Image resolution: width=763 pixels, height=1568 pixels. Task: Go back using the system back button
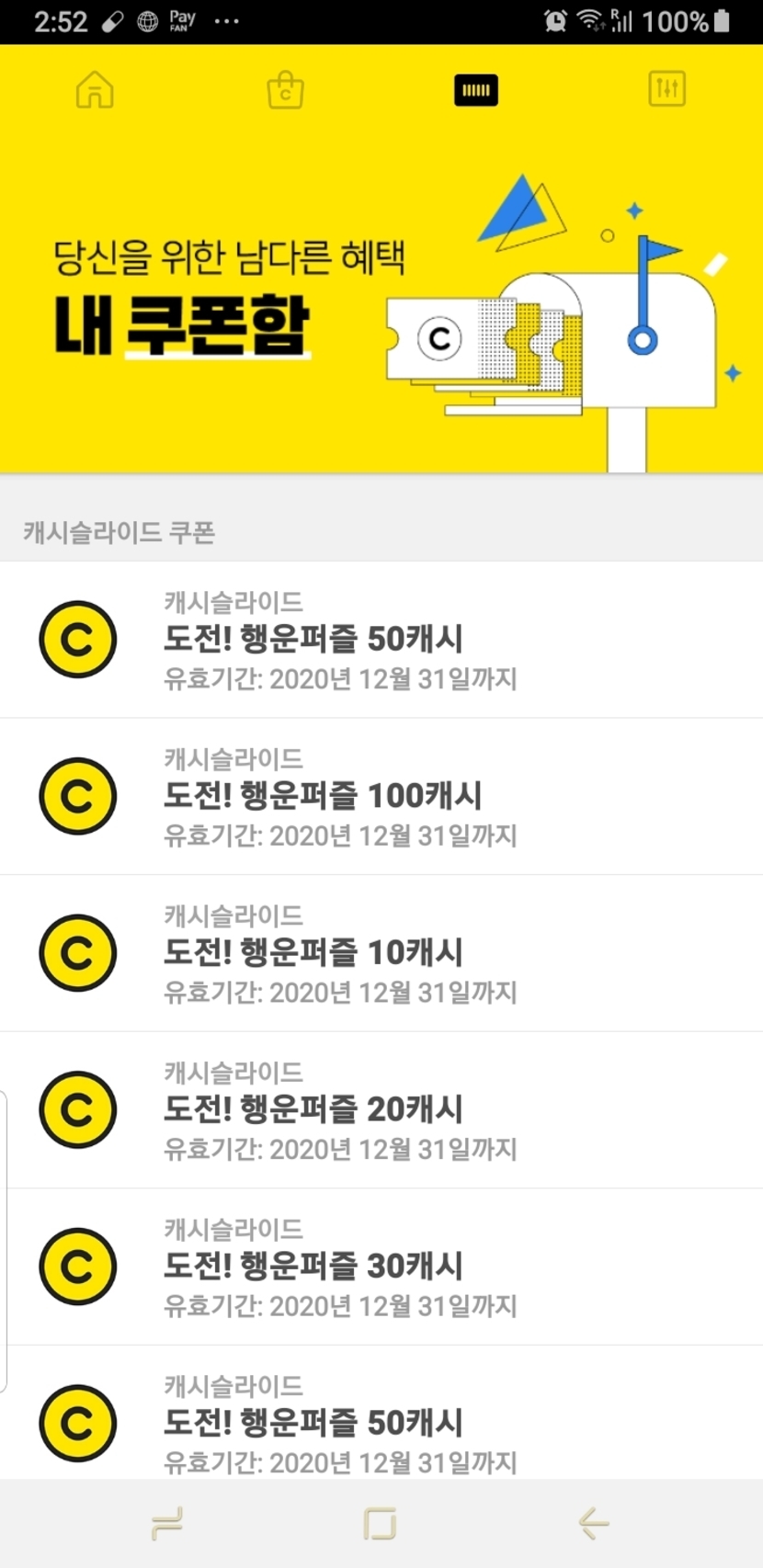(594, 1523)
